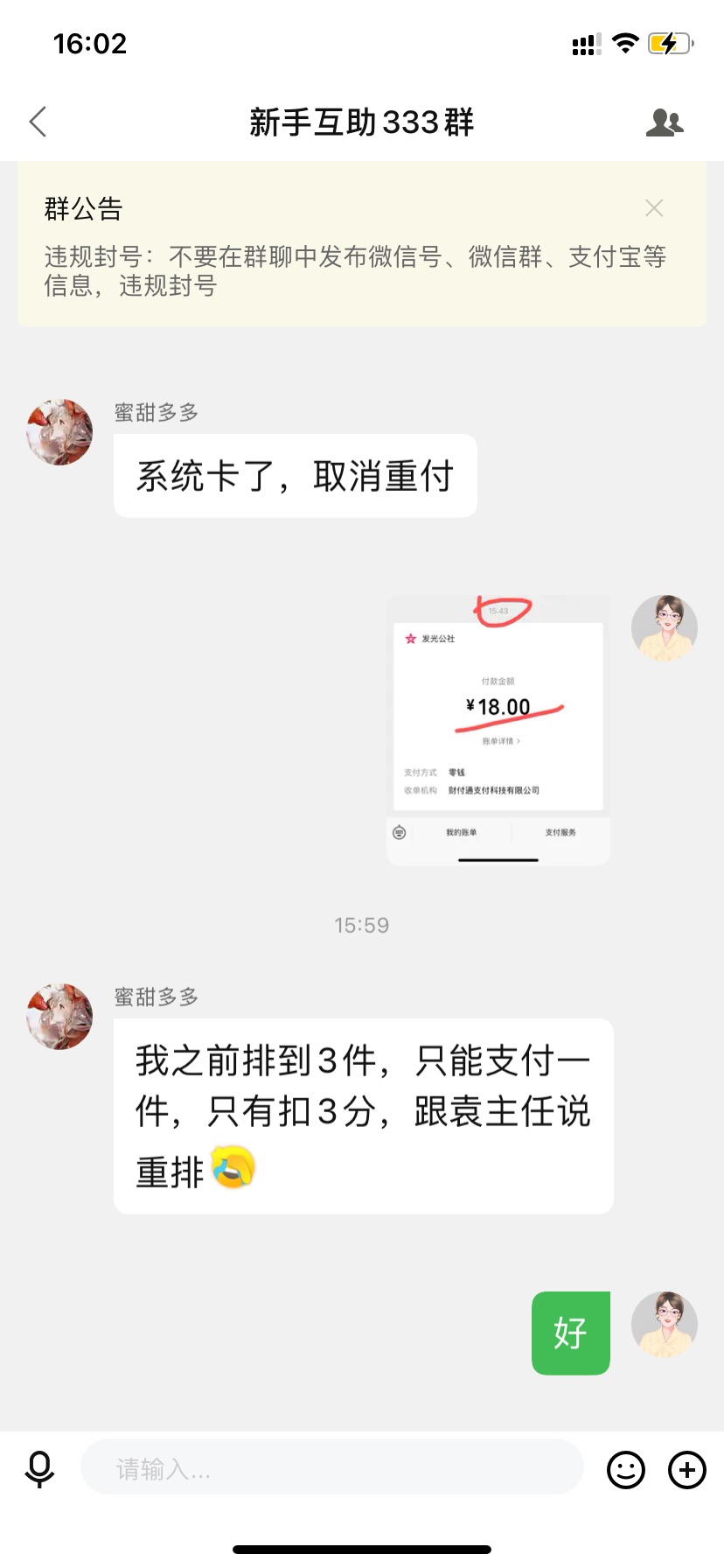Image resolution: width=724 pixels, height=1568 pixels.
Task: Open the ¥18.00 payment screenshot image
Action: (498, 731)
